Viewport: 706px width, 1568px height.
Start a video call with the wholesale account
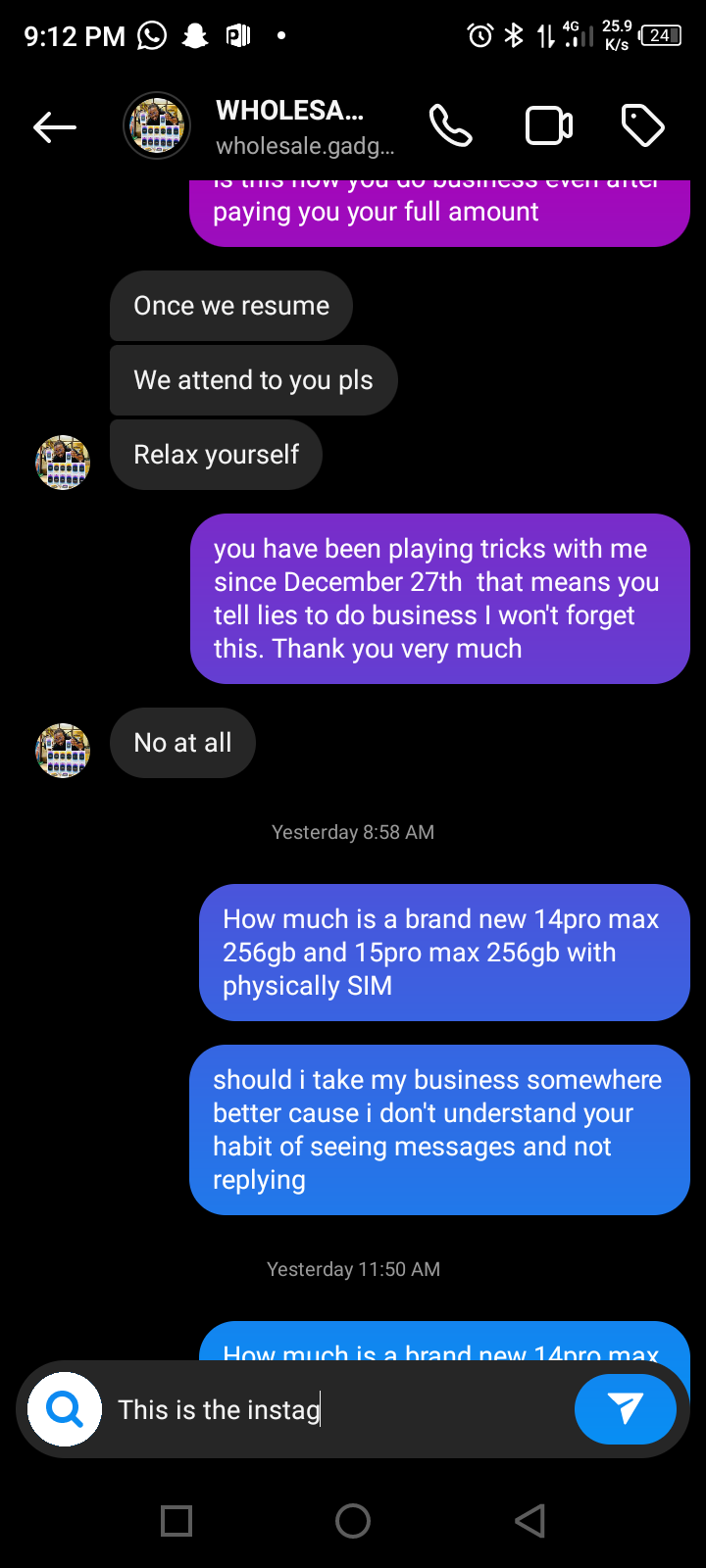tap(549, 126)
